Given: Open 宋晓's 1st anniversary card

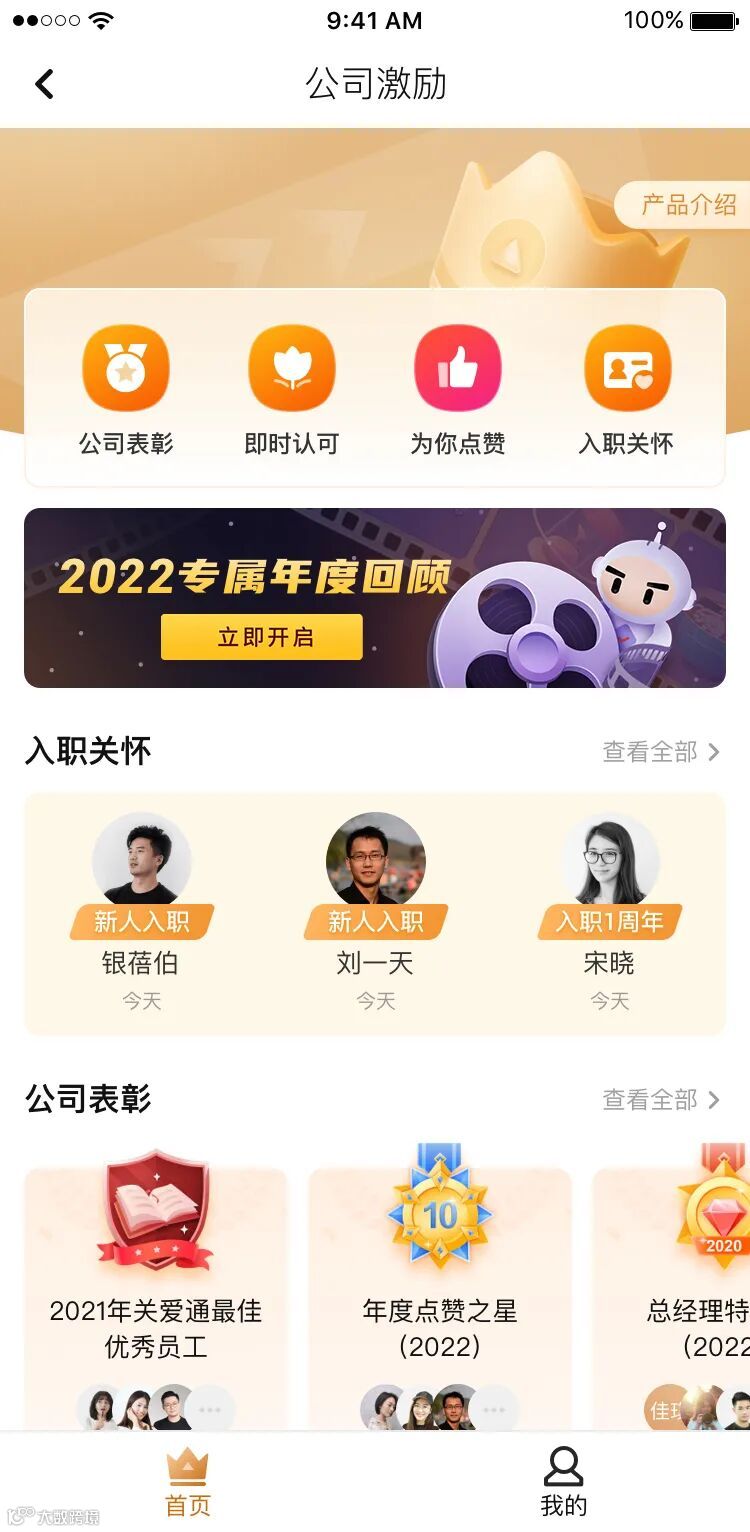Looking at the screenshot, I should tap(609, 910).
